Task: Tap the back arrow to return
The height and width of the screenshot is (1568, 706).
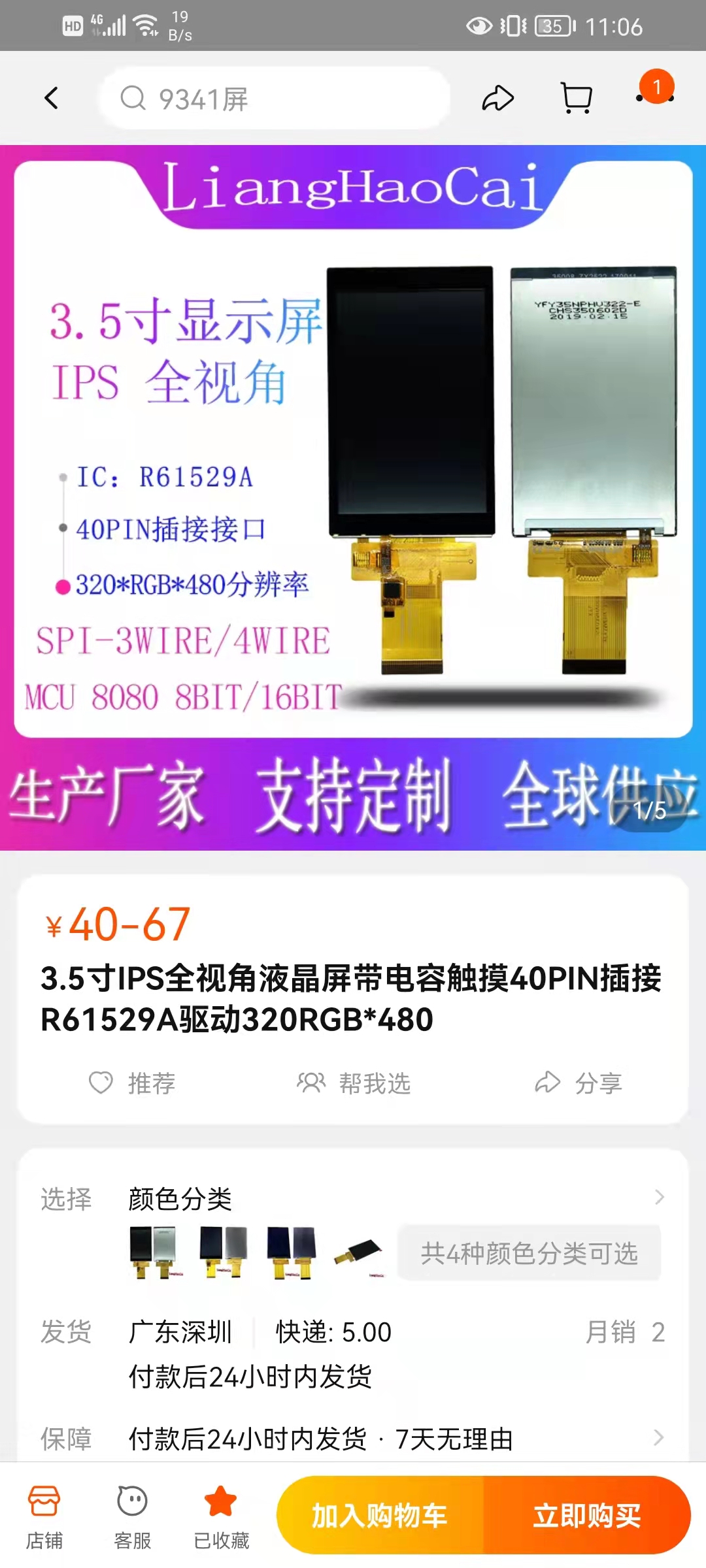Action: (x=52, y=97)
